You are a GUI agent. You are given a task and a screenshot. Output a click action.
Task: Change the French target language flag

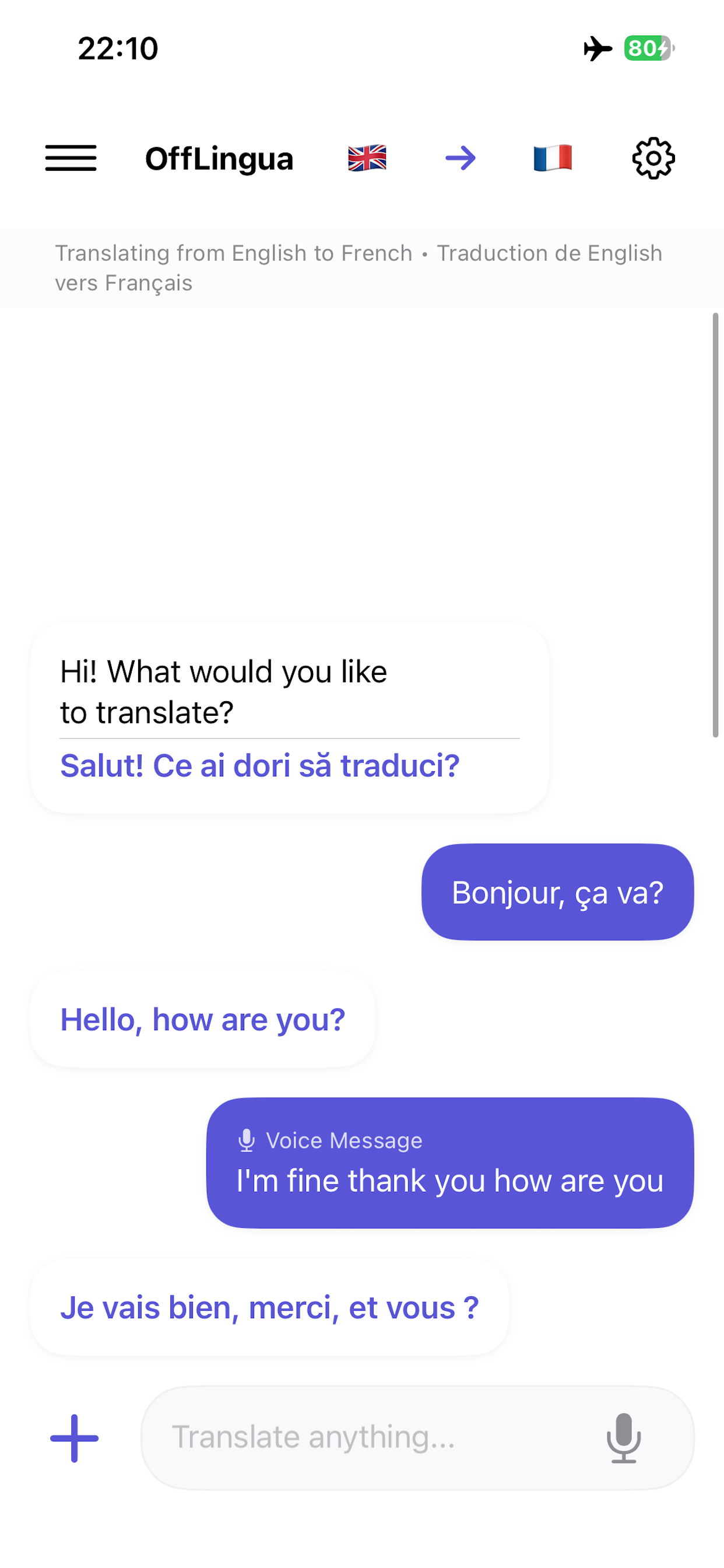pyautogui.click(x=553, y=158)
